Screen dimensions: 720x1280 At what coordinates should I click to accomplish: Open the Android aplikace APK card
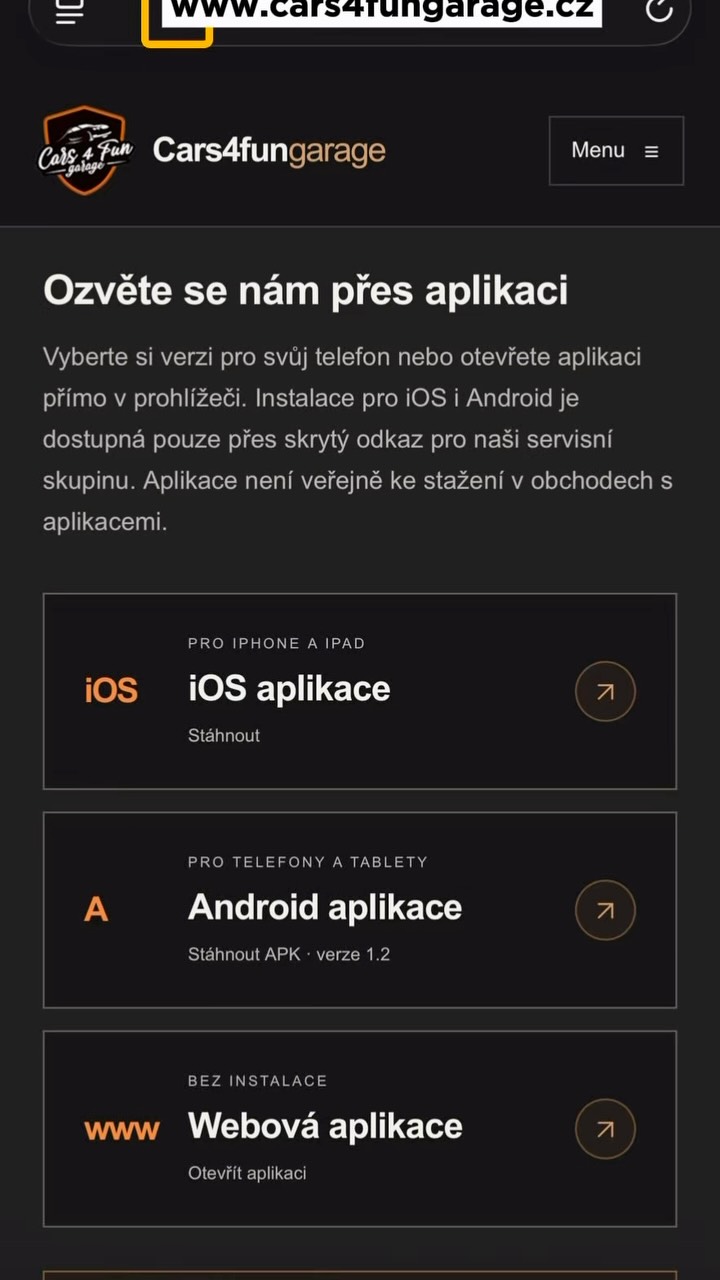[360, 910]
